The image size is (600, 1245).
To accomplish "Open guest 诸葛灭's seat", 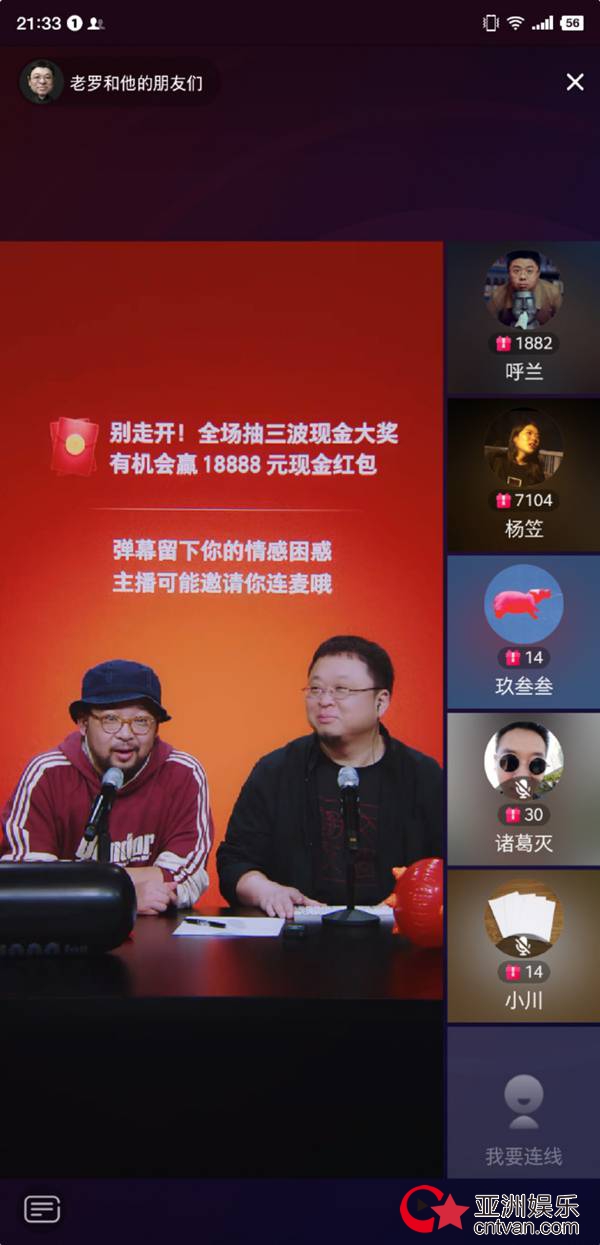I will [x=523, y=789].
